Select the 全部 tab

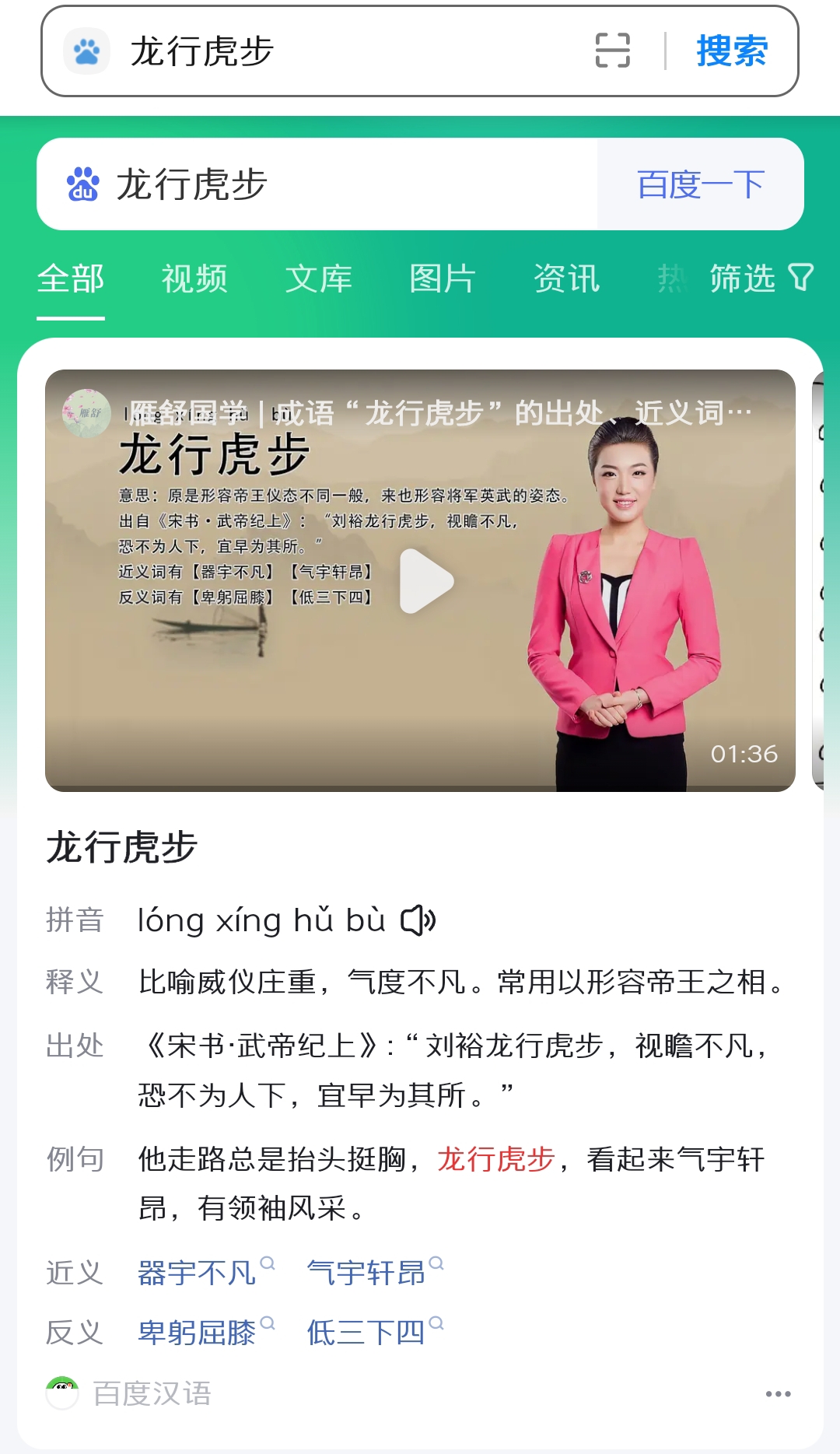pos(71,279)
